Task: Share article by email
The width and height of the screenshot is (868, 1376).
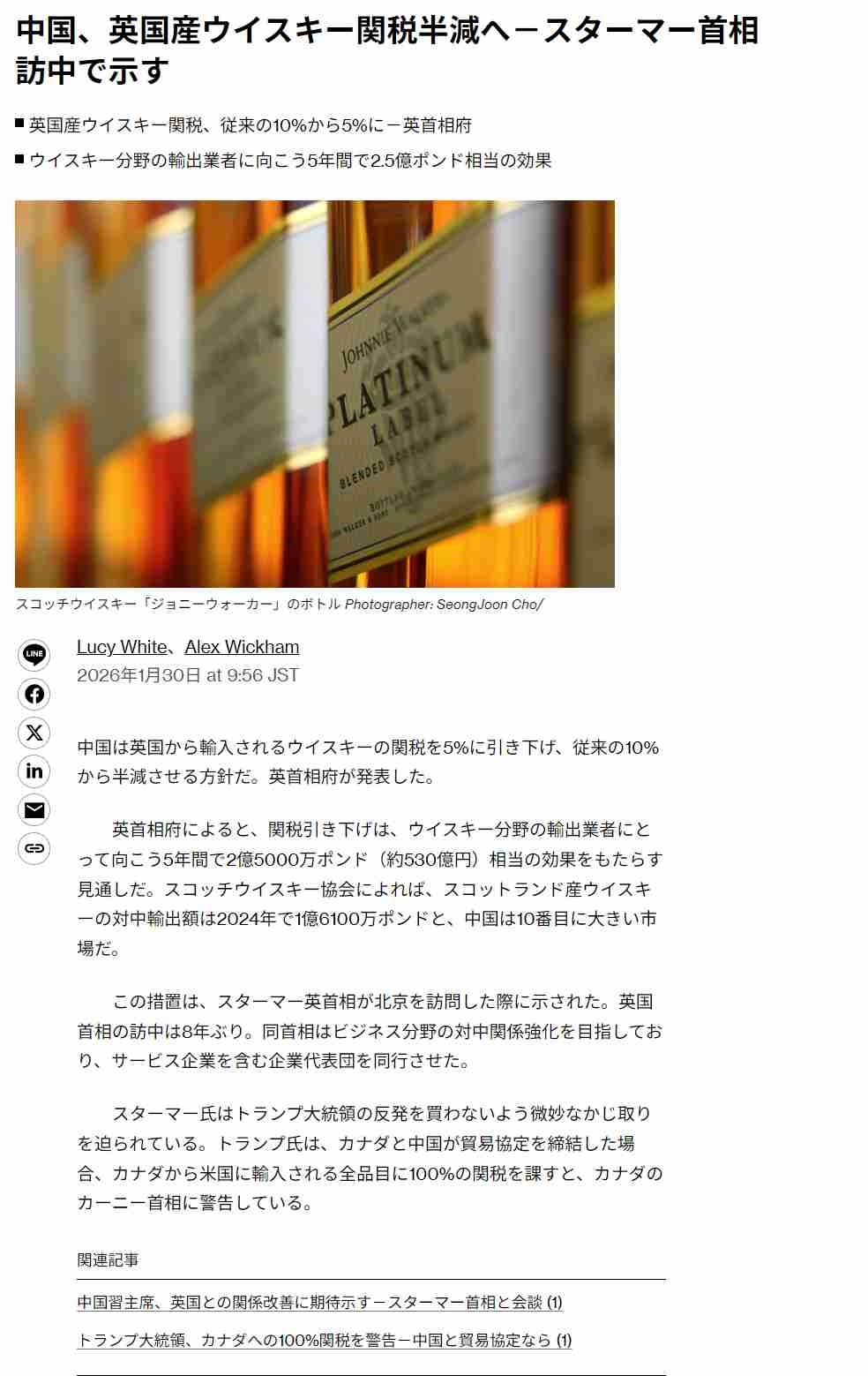Action: (34, 810)
